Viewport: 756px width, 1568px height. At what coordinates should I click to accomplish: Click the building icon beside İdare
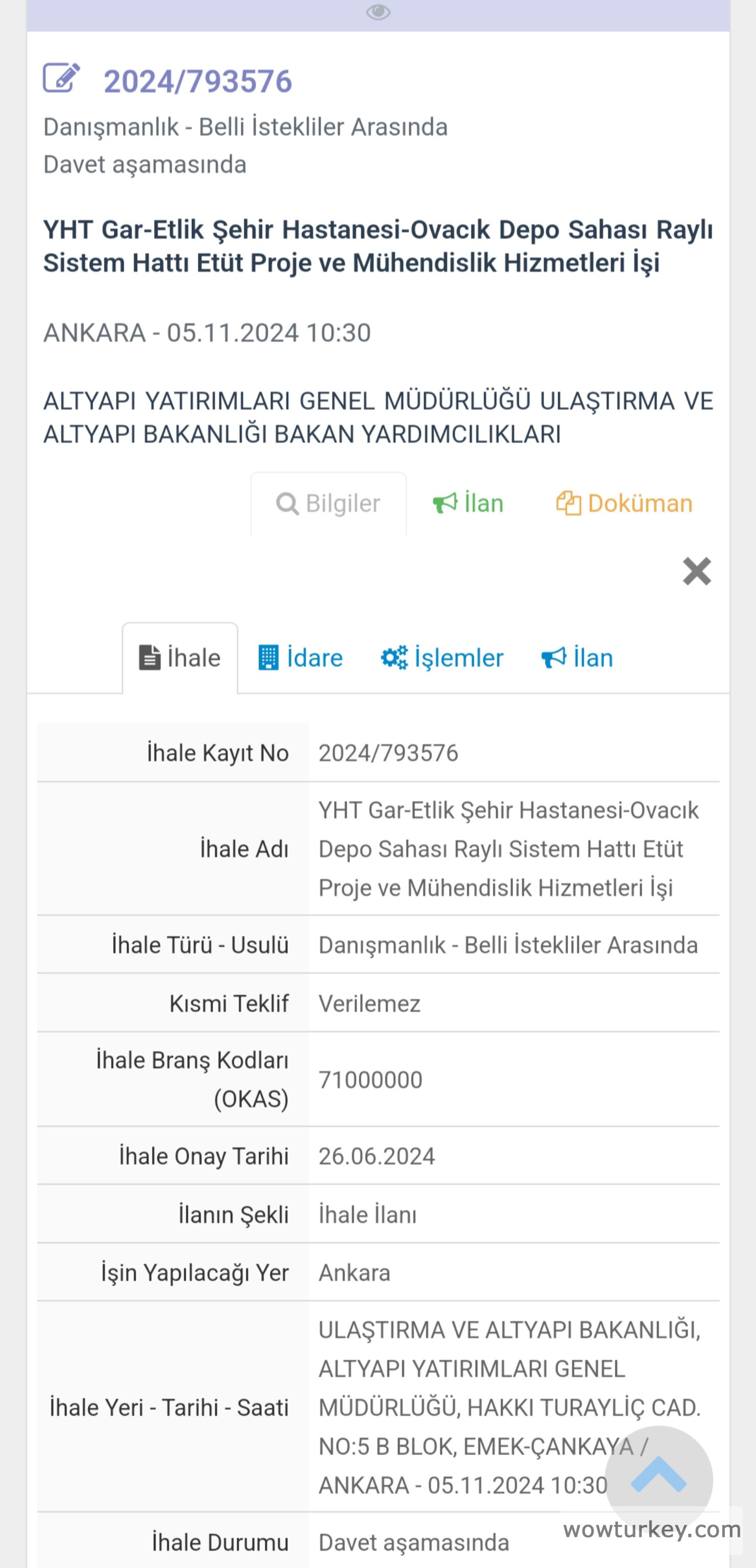coord(268,658)
